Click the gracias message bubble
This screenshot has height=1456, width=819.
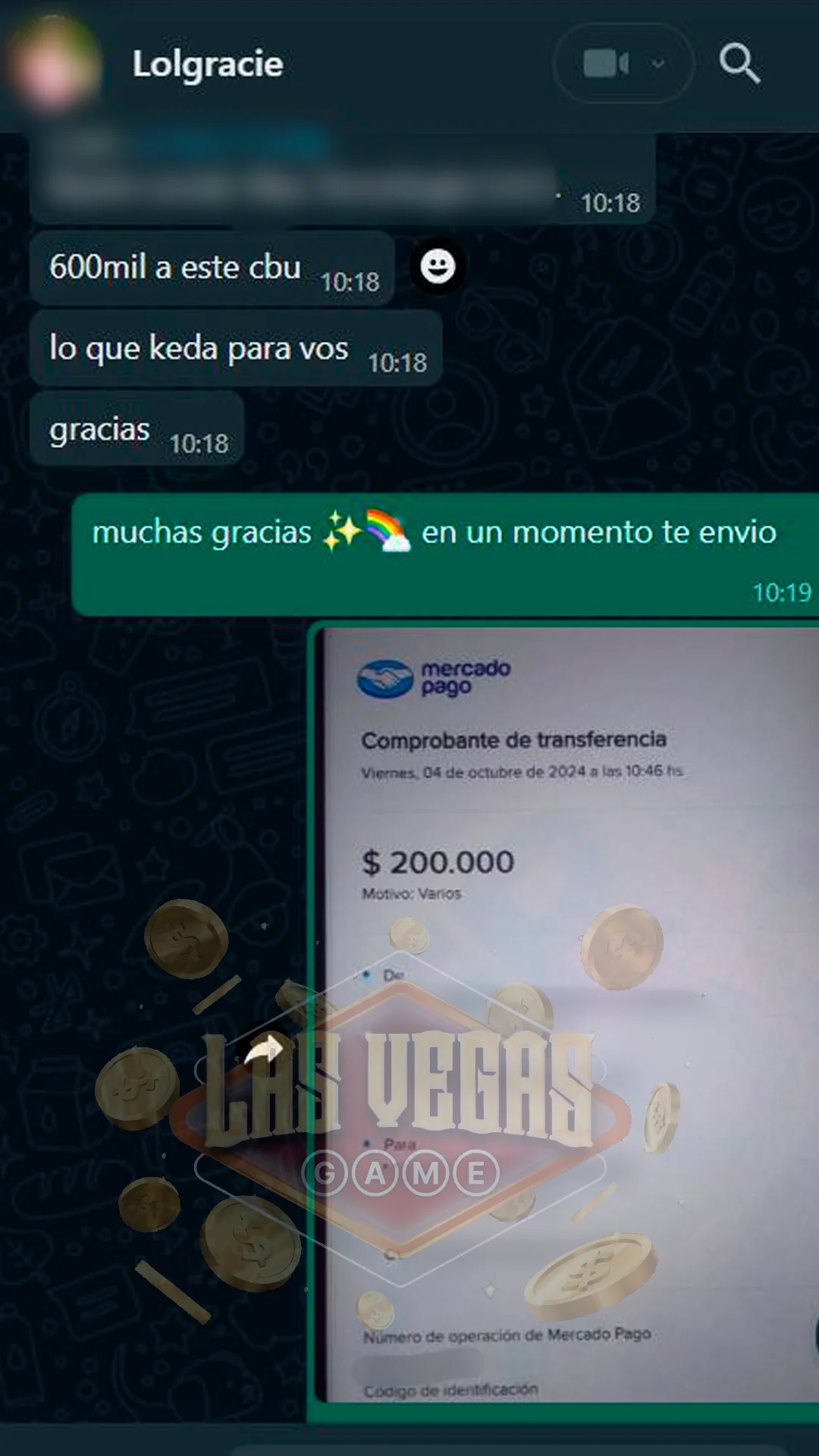[x=99, y=428]
